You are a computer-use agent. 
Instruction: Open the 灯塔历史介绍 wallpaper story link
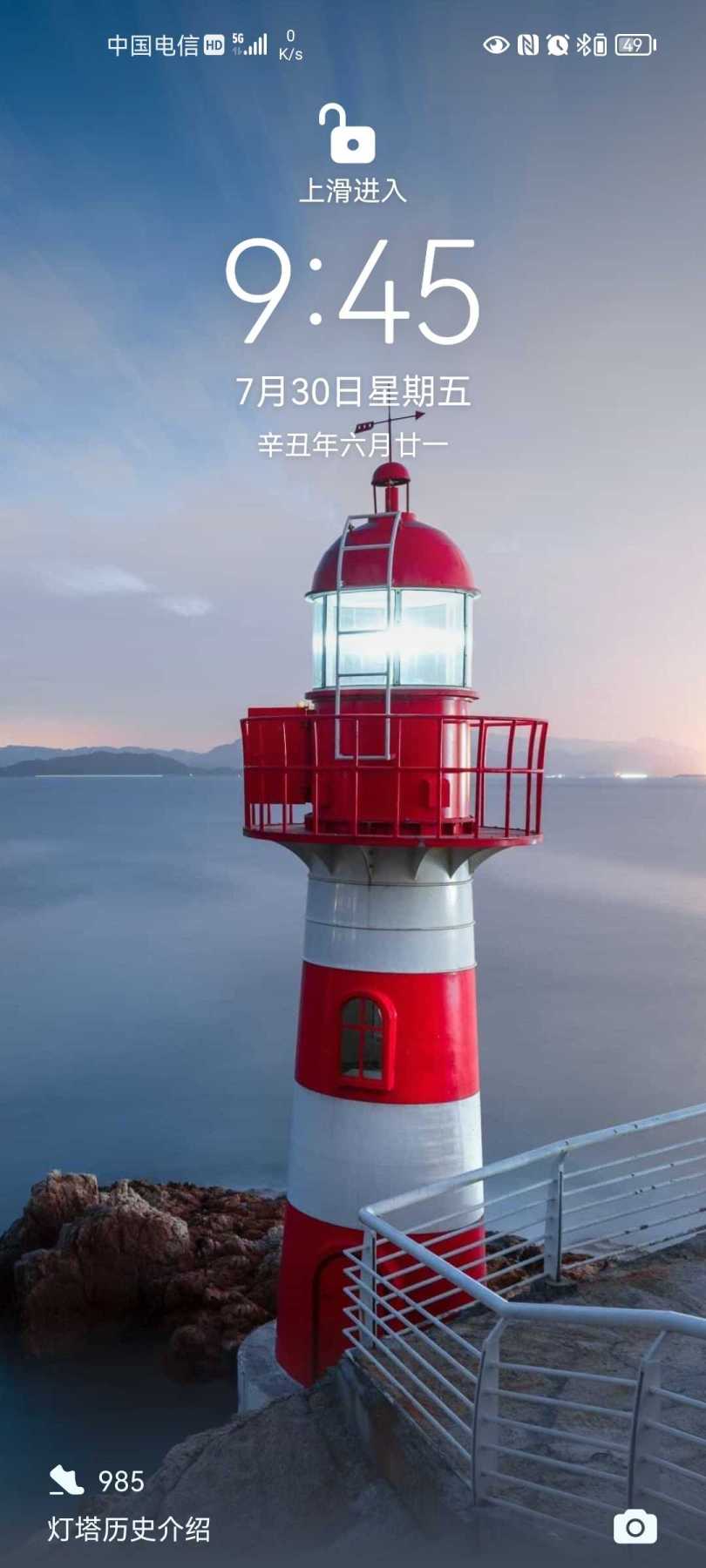click(x=129, y=1529)
